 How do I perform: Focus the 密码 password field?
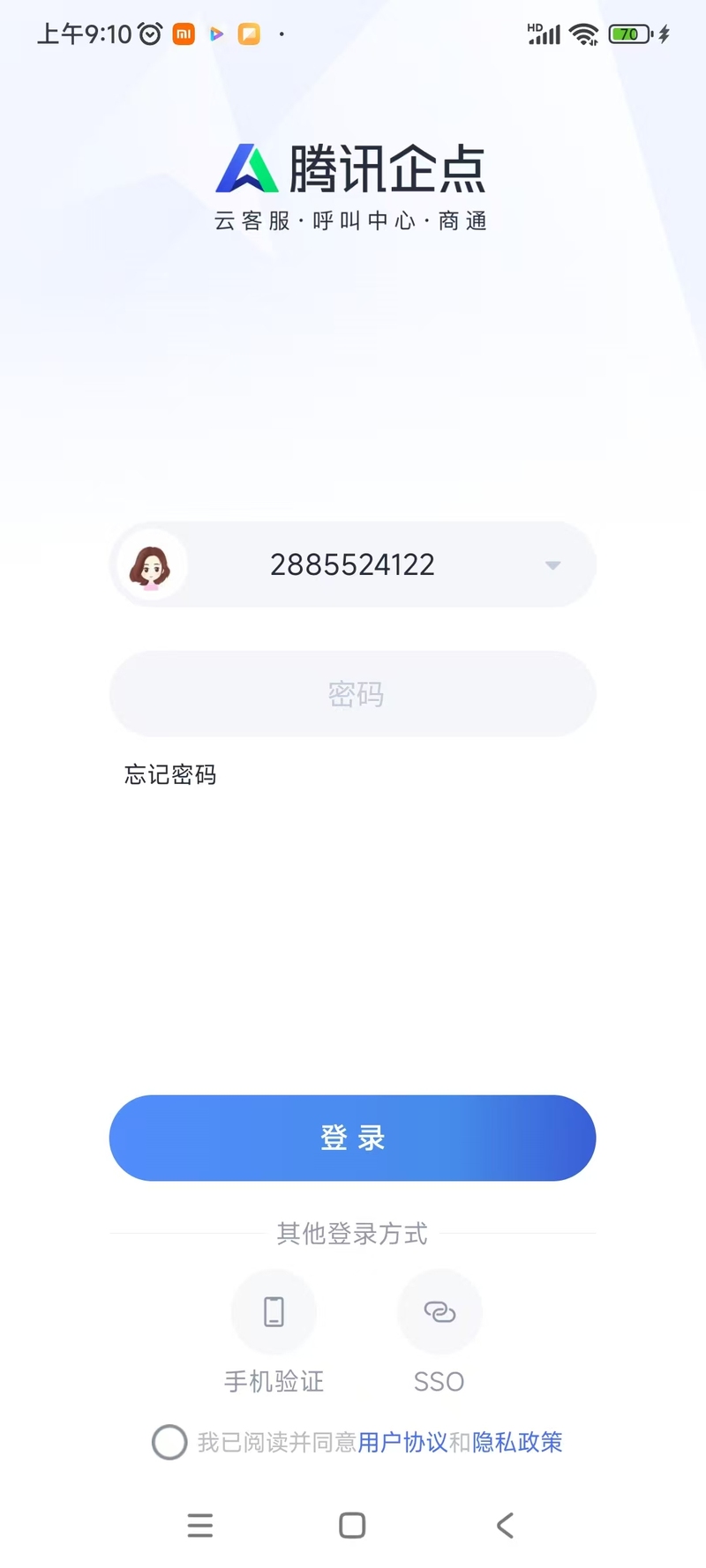(352, 694)
